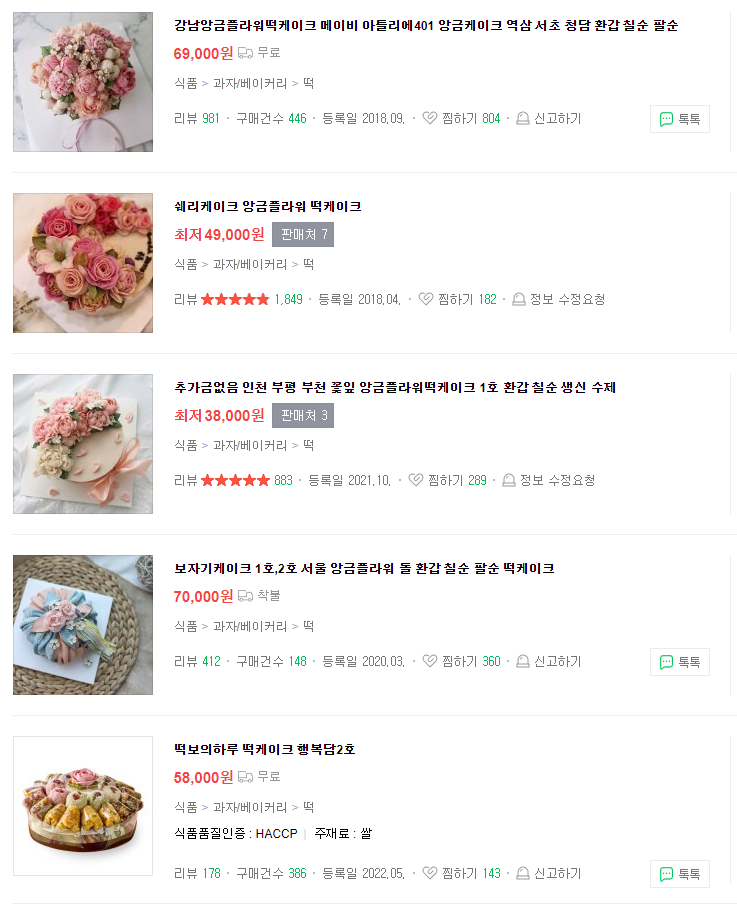Tap the 판매처 3 button for 부평 부천 cake
Viewport: 737px width, 908px height.
click(x=302, y=416)
